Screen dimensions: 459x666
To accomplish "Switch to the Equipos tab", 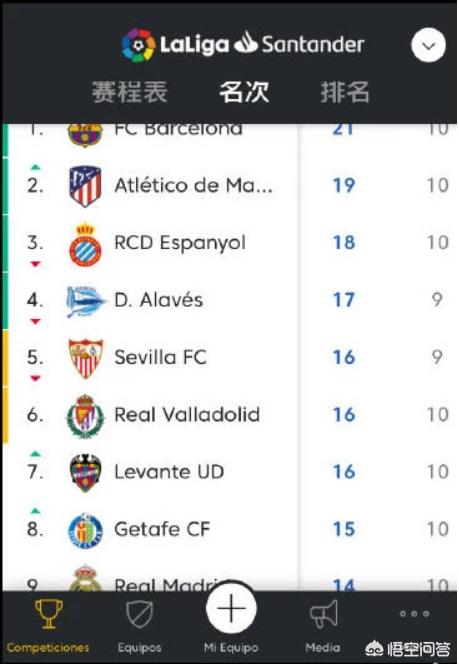I will tap(140, 626).
